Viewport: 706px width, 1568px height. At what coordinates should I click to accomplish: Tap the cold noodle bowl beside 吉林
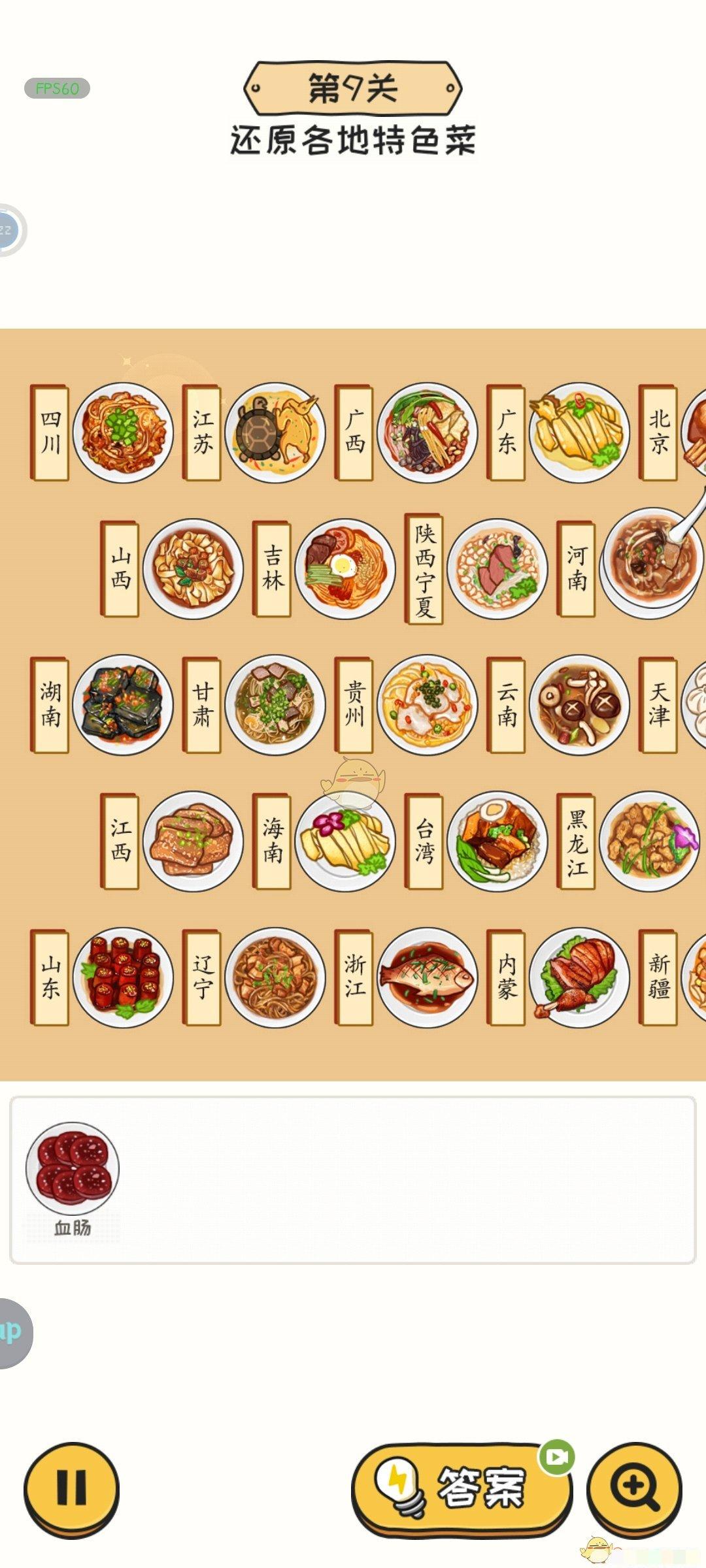pyautogui.click(x=345, y=568)
